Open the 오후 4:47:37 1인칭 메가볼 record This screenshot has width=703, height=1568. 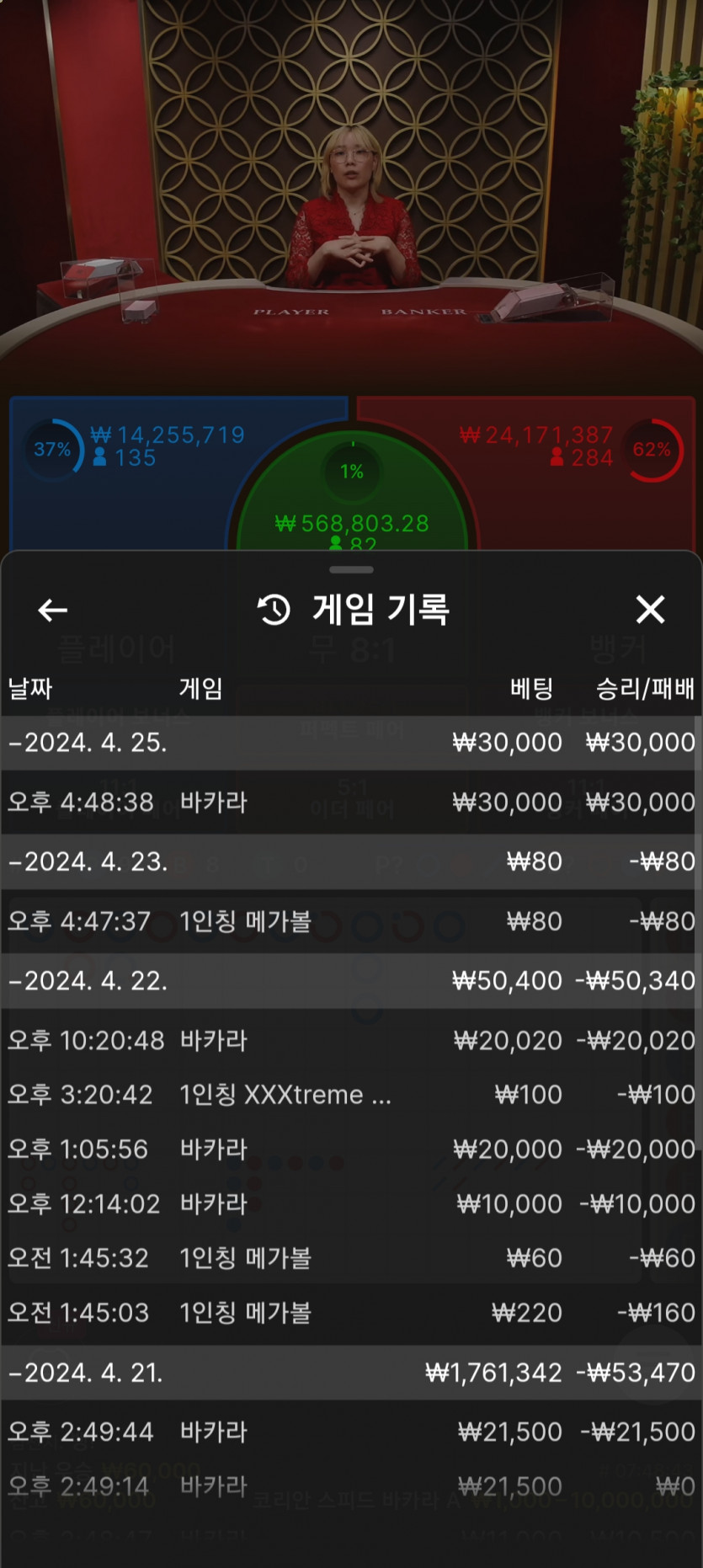tap(351, 921)
